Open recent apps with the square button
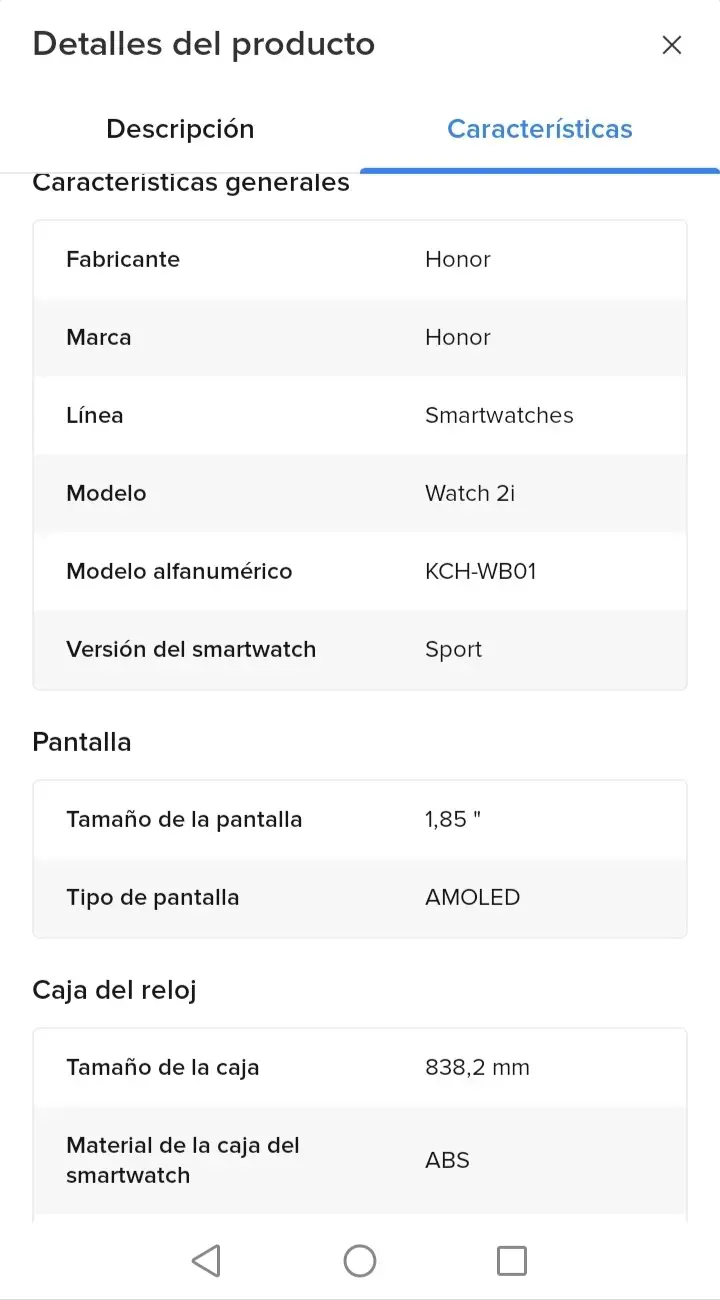 point(512,1260)
